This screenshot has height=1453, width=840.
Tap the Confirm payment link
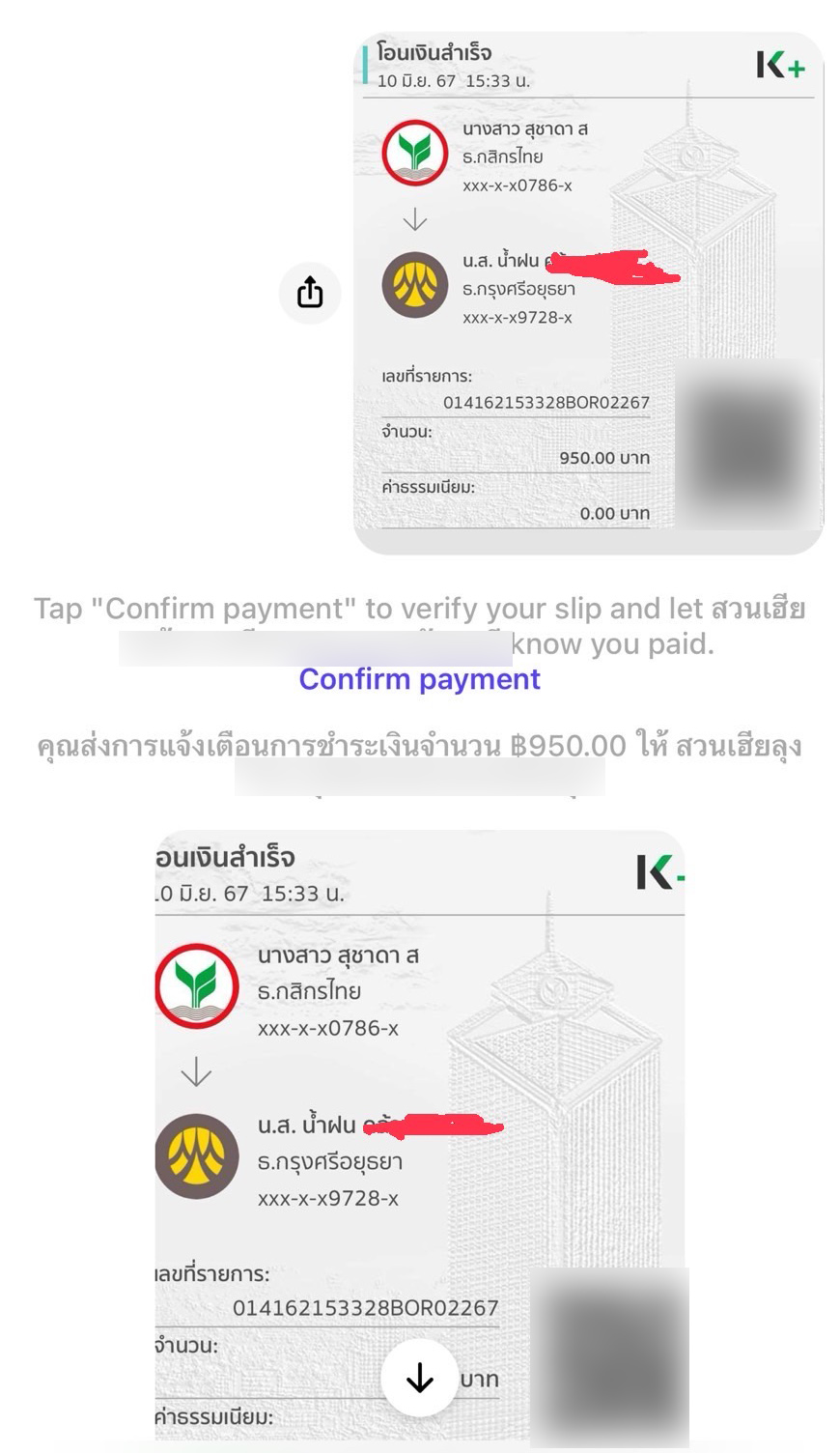click(419, 679)
